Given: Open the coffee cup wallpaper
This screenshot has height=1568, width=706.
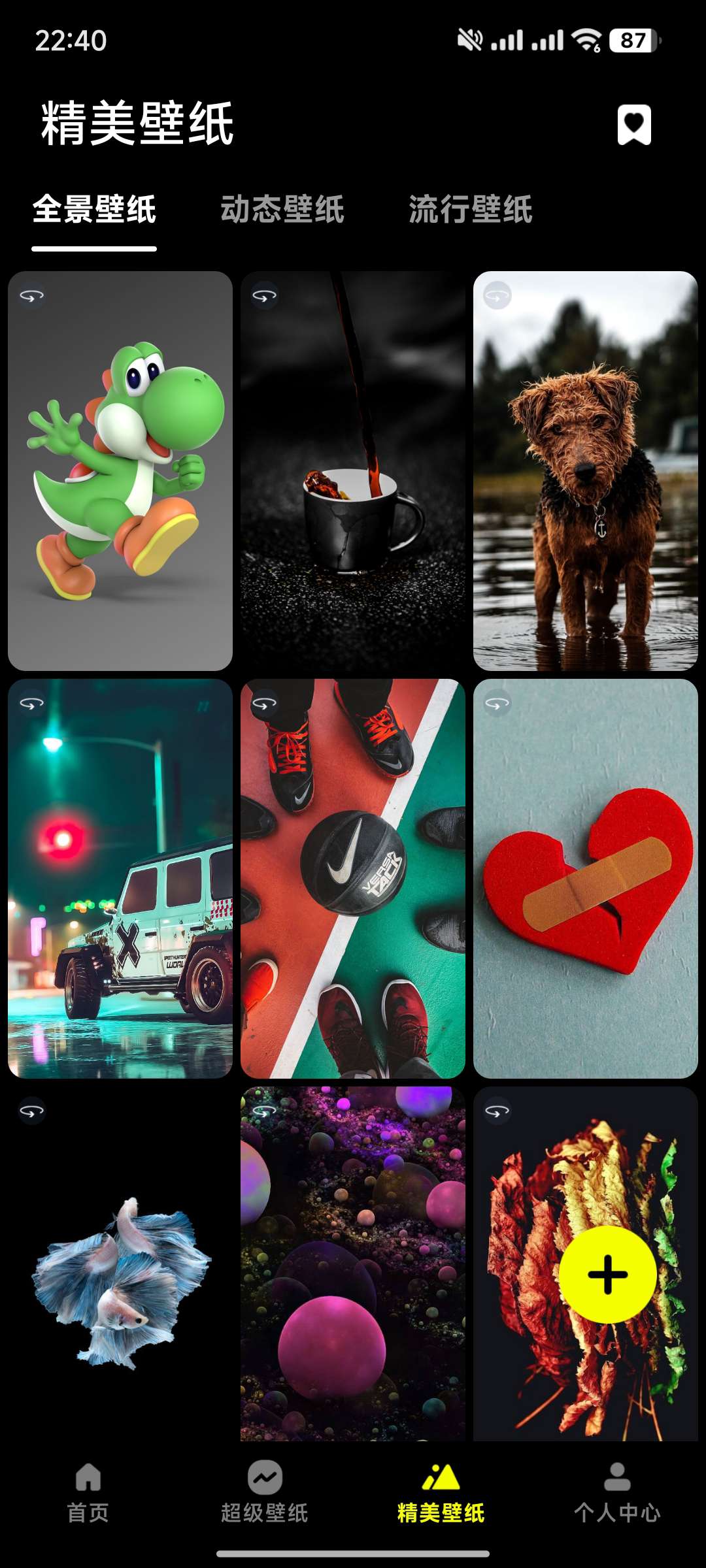Looking at the screenshot, I should (x=353, y=470).
